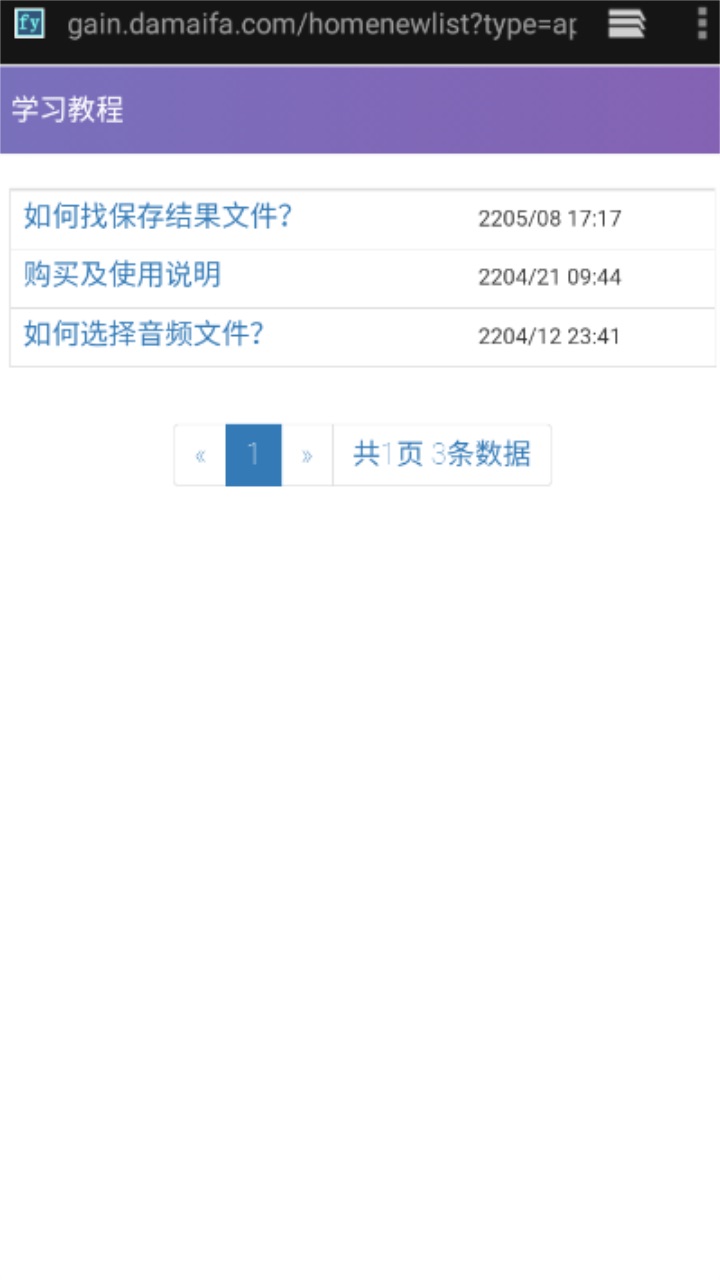Click the 共1页 3条数据 summary label

click(x=442, y=455)
